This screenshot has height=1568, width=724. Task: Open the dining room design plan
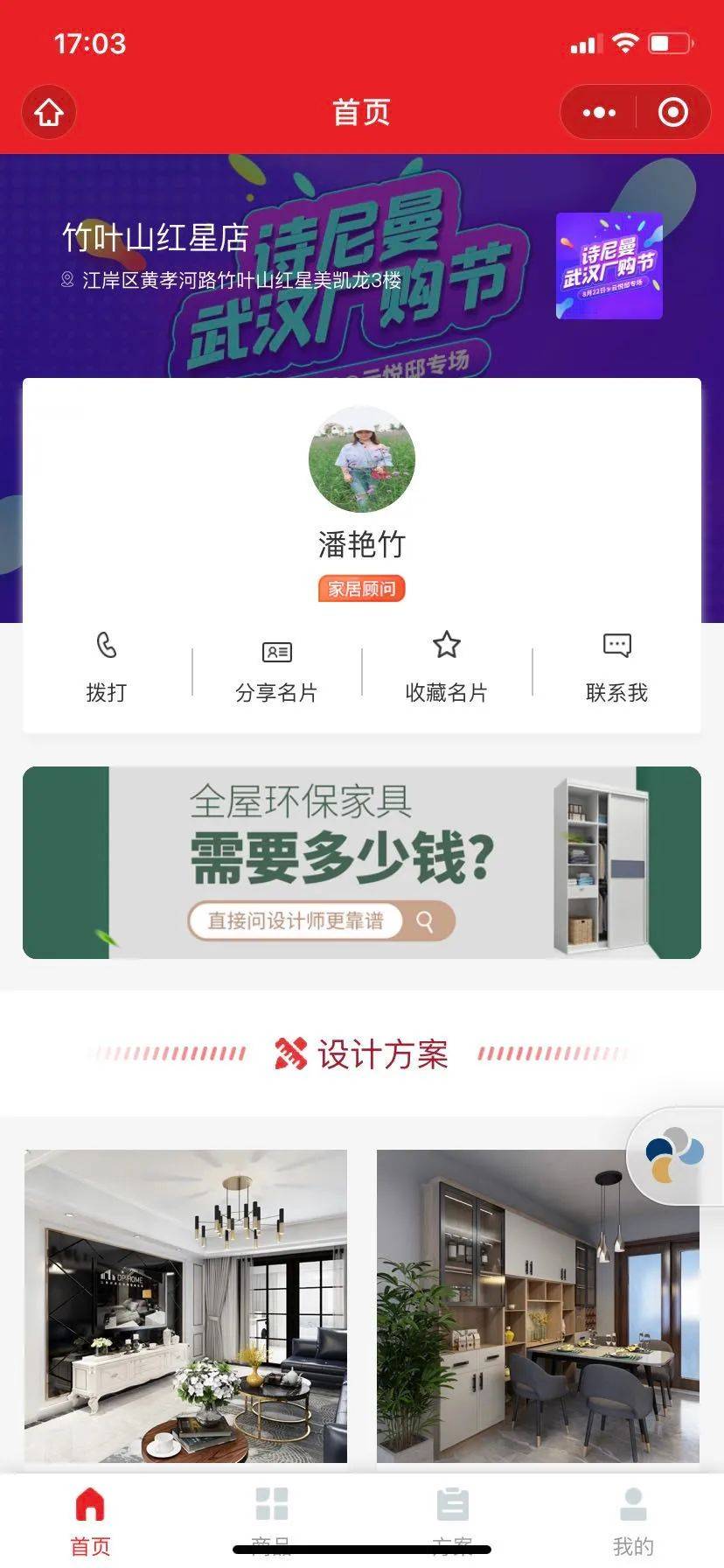[538, 1305]
